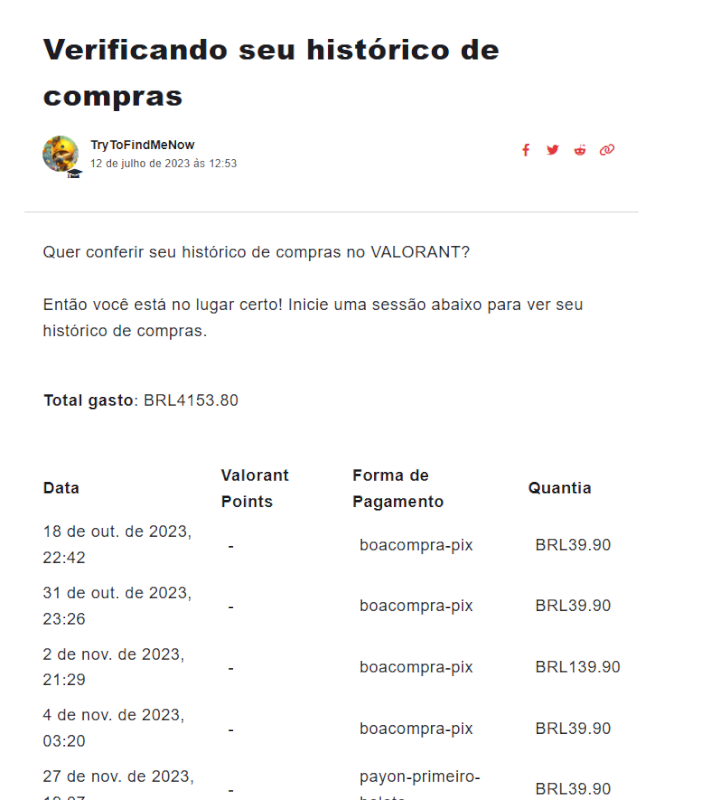Sort the table by Quantia column

(561, 488)
